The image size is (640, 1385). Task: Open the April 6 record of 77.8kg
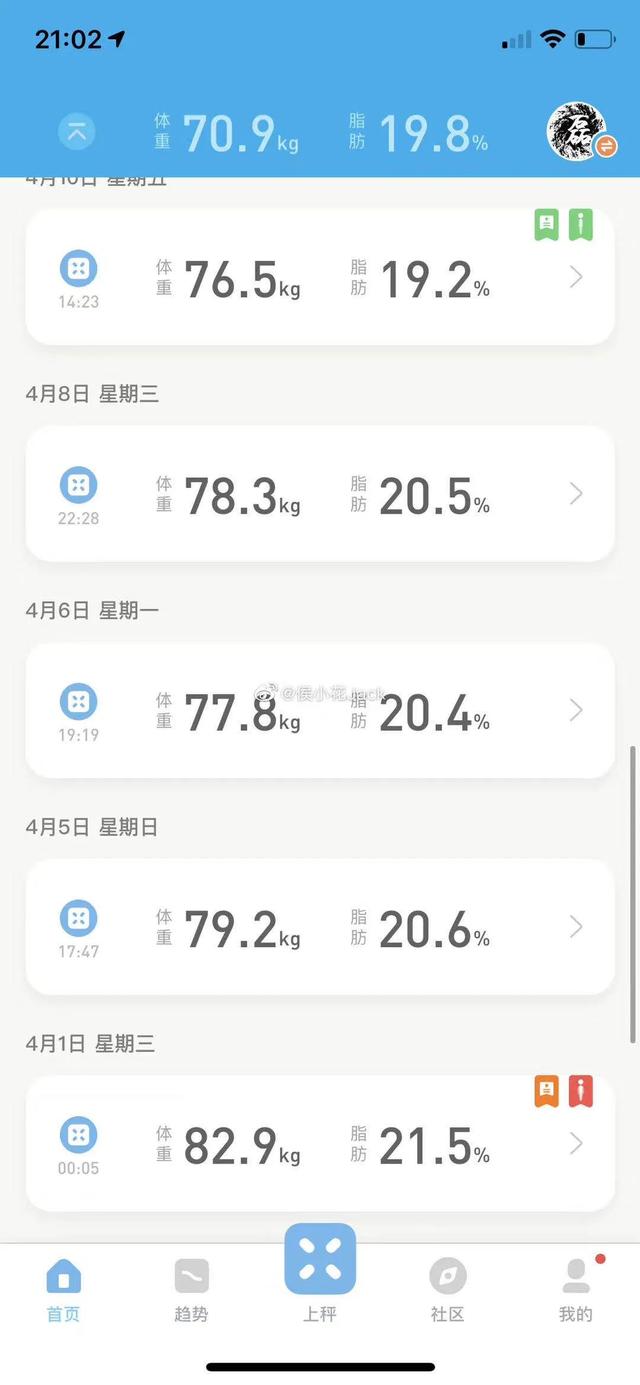320,710
